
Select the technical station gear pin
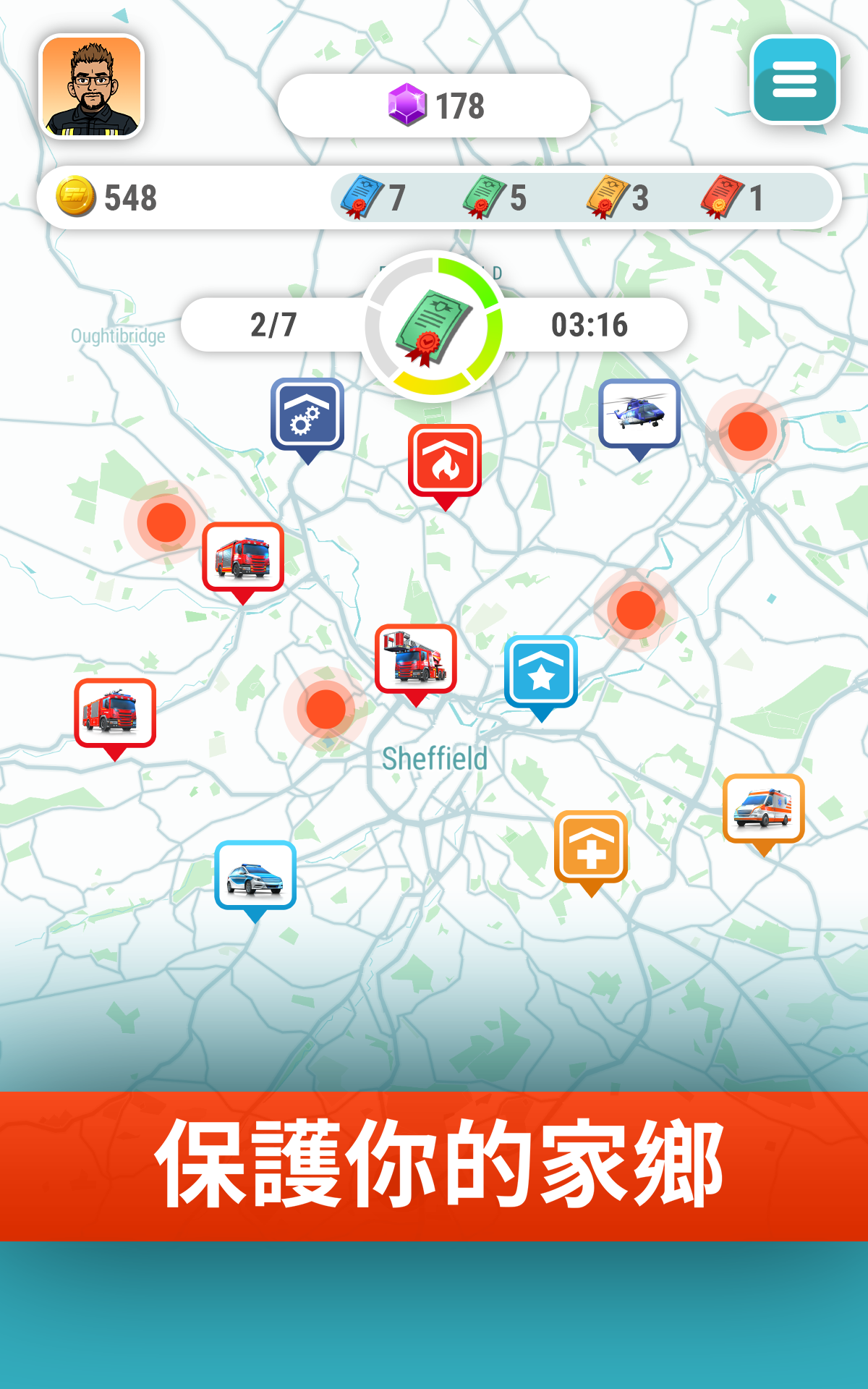tap(307, 415)
